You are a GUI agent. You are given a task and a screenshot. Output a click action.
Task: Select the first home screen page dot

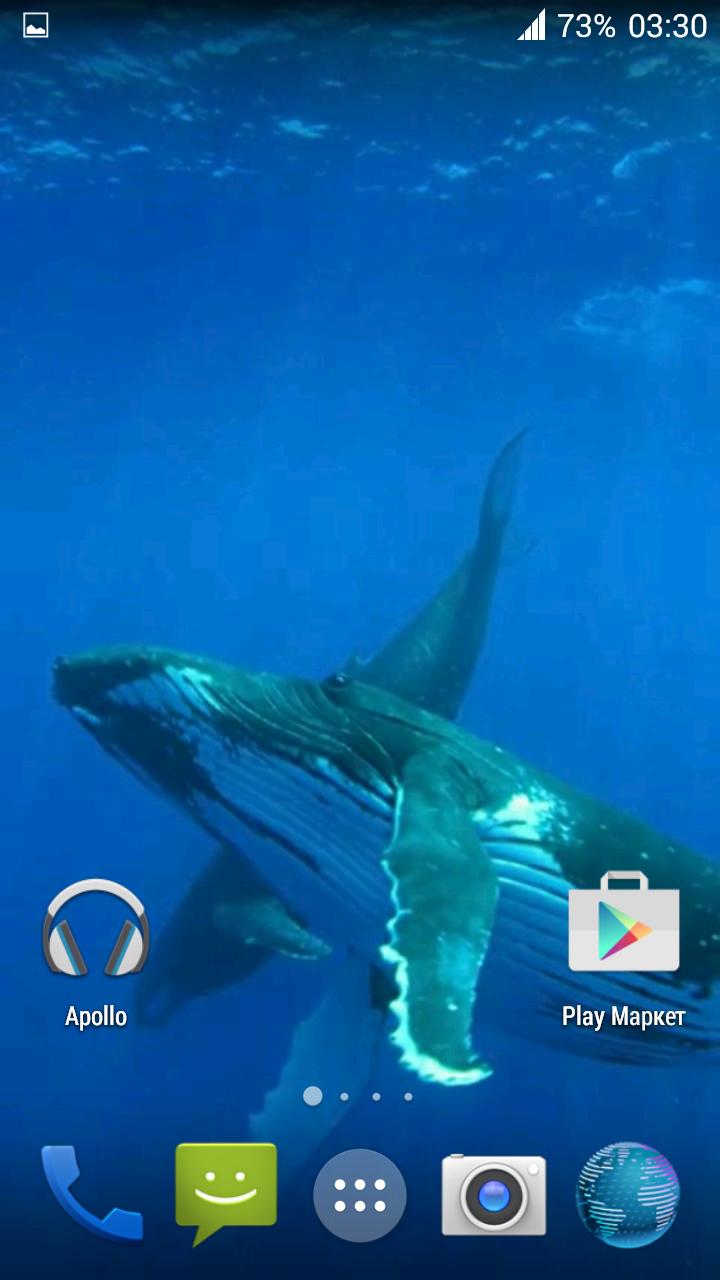point(312,1097)
